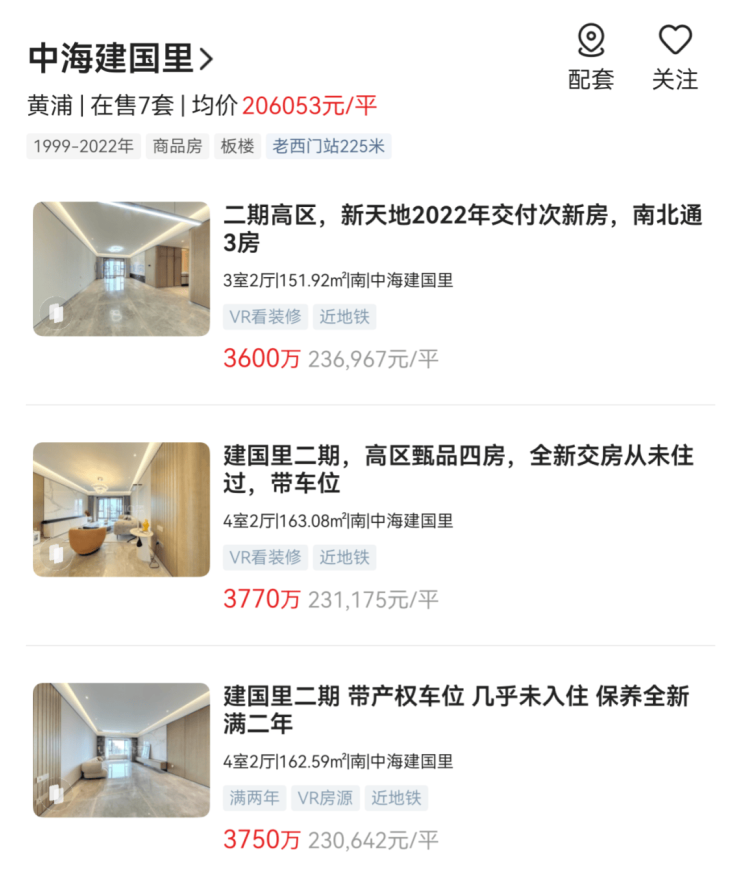Image resolution: width=740 pixels, height=874 pixels.
Task: Select the 满两年 tag on the third listing
Action: click(254, 798)
